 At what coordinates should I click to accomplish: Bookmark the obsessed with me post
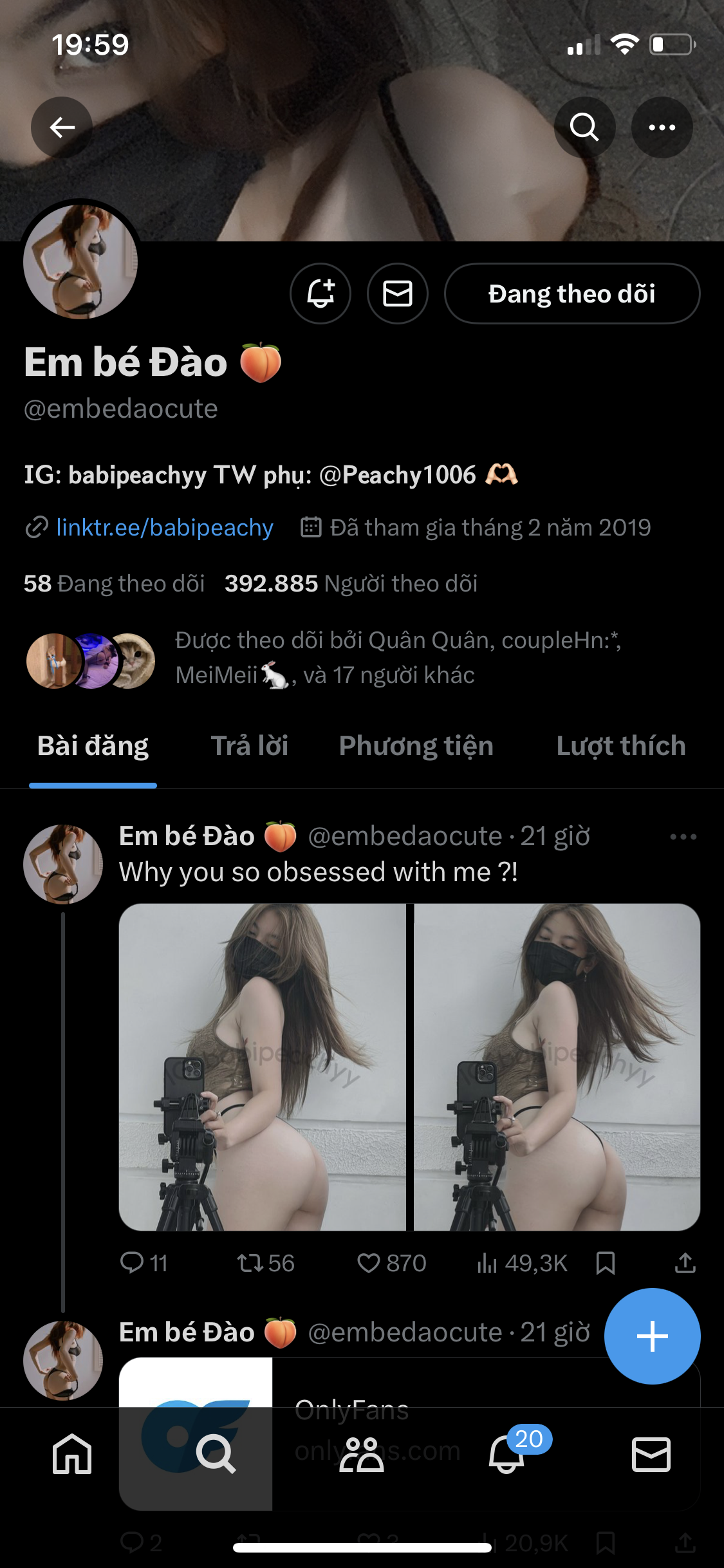[606, 1263]
